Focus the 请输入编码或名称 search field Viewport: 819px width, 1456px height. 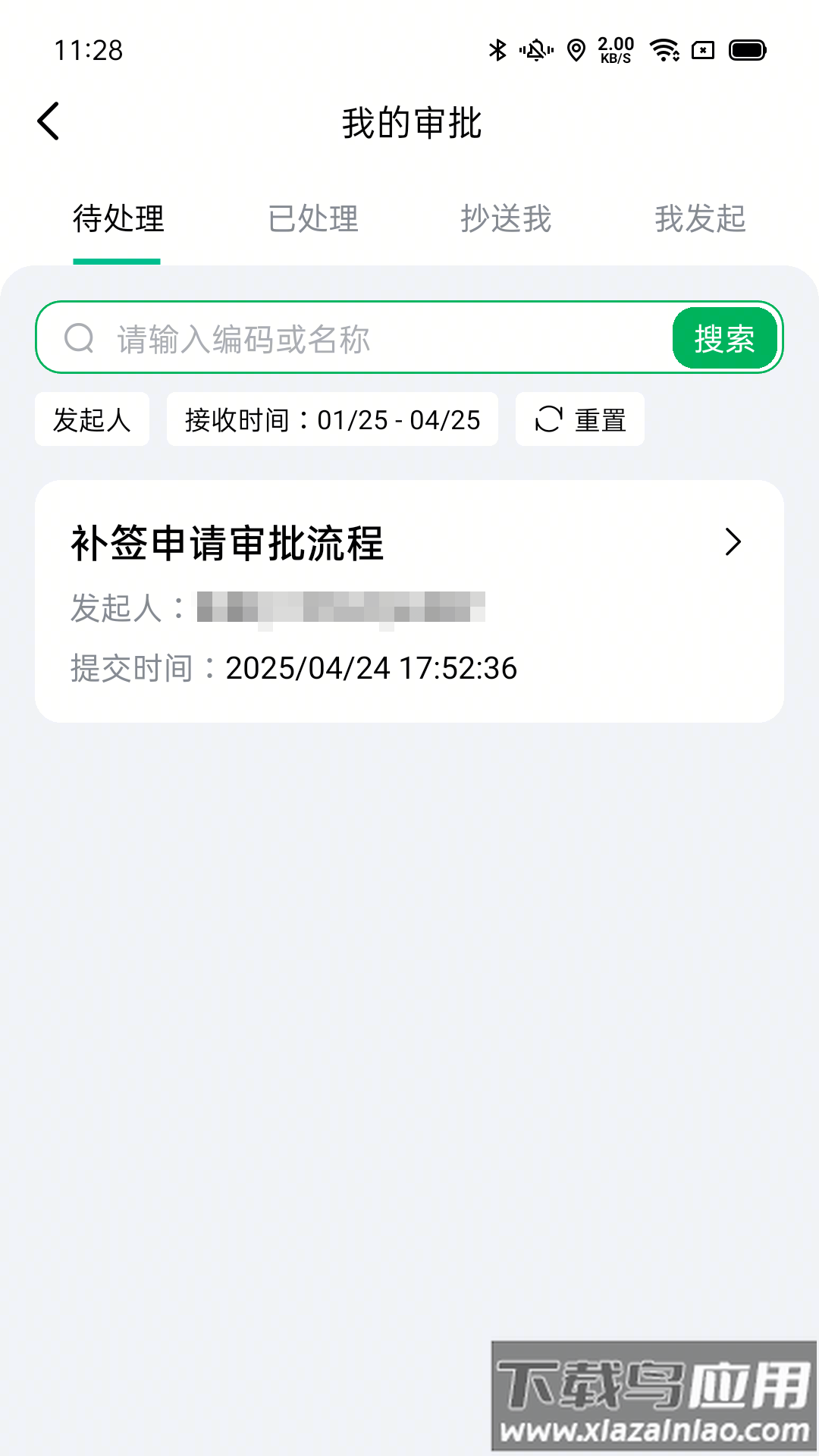[x=379, y=338]
